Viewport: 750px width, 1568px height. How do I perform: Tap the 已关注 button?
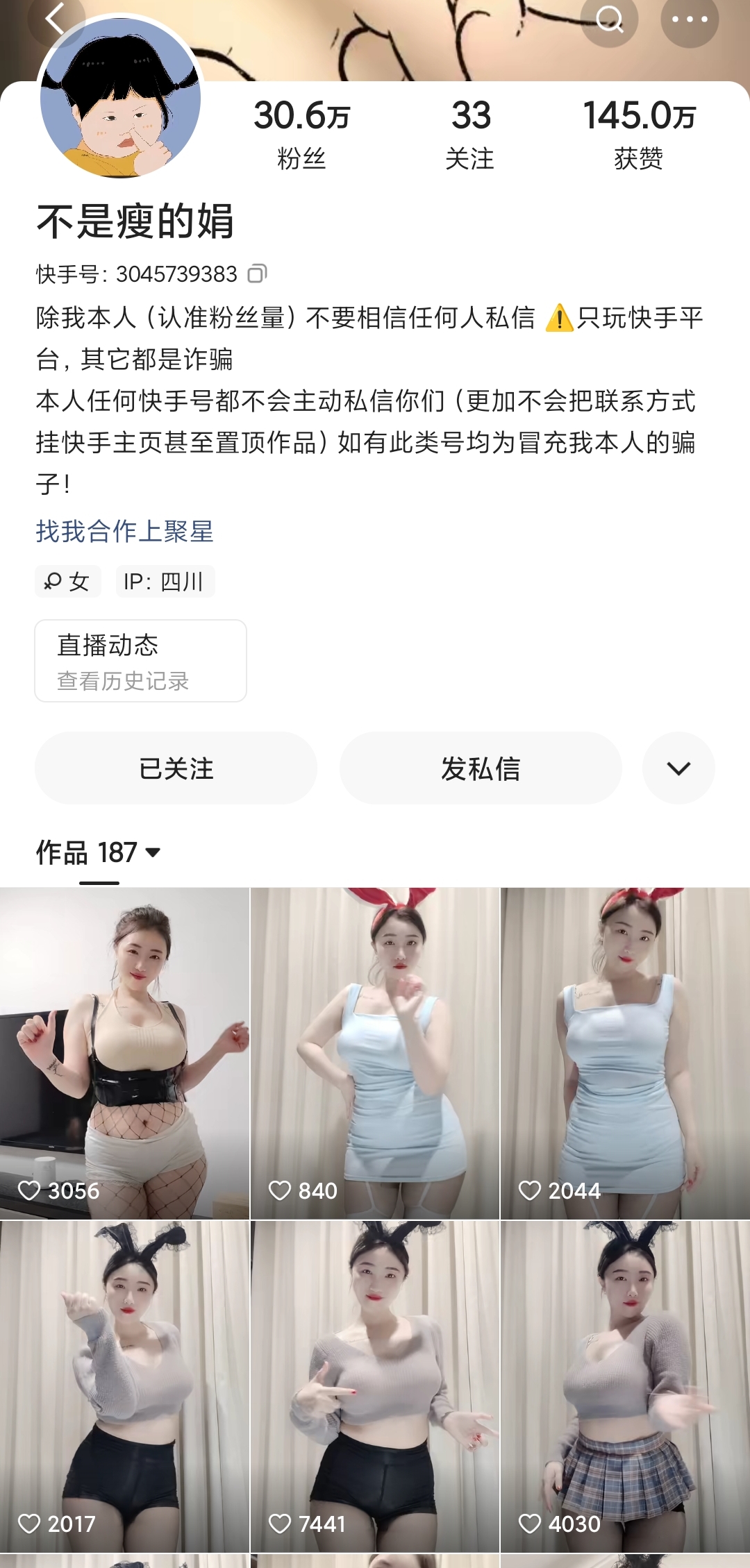point(176,768)
